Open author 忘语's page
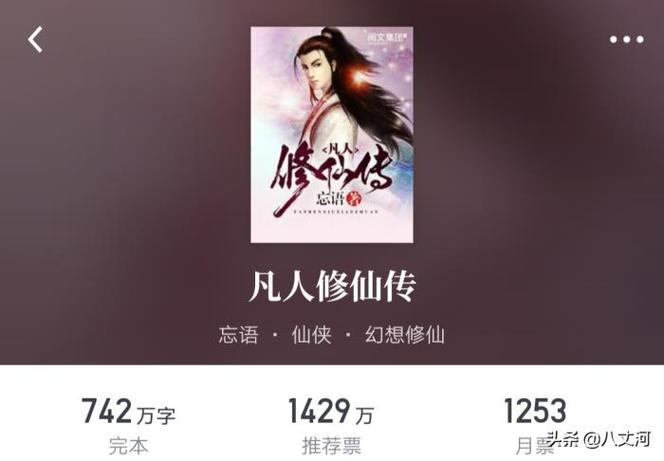This screenshot has height=461, width=664. pos(238,334)
